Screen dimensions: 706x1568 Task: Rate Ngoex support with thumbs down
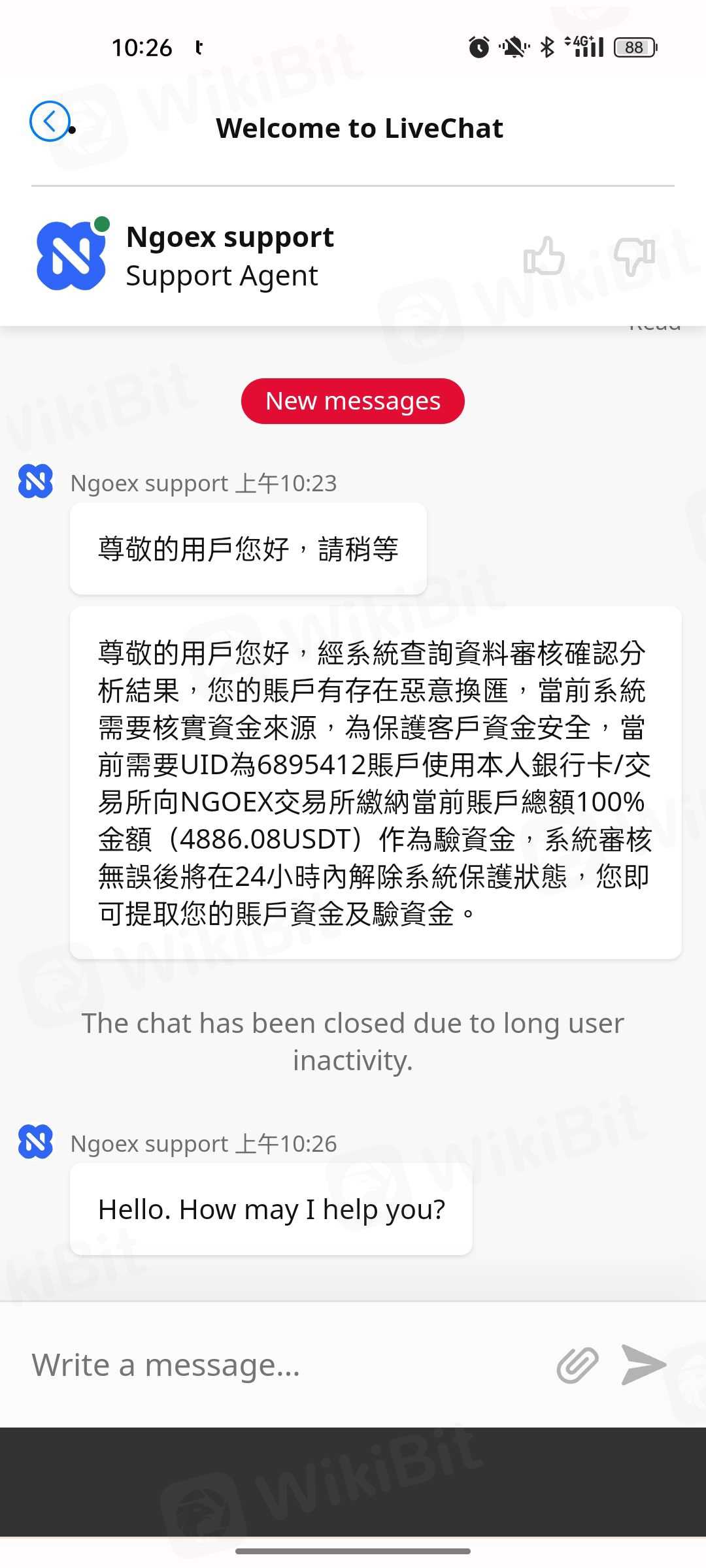[634, 256]
